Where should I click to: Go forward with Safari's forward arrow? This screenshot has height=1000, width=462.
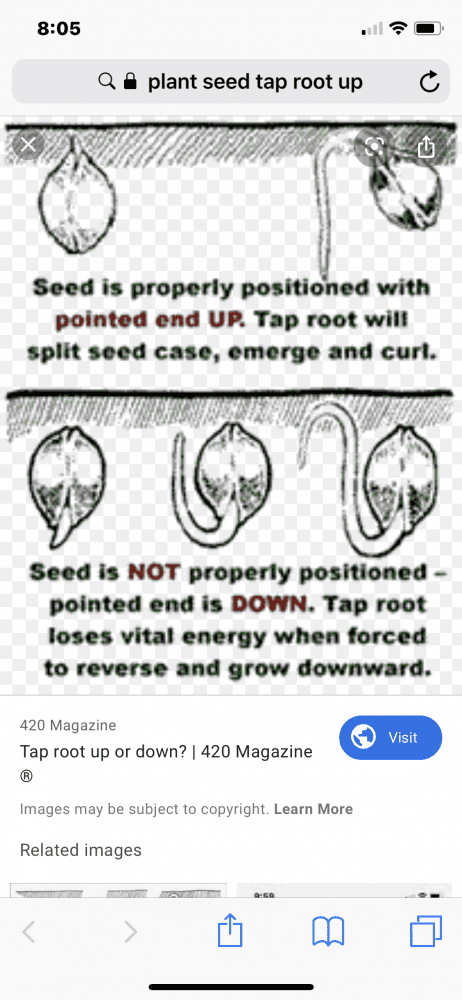(x=130, y=932)
